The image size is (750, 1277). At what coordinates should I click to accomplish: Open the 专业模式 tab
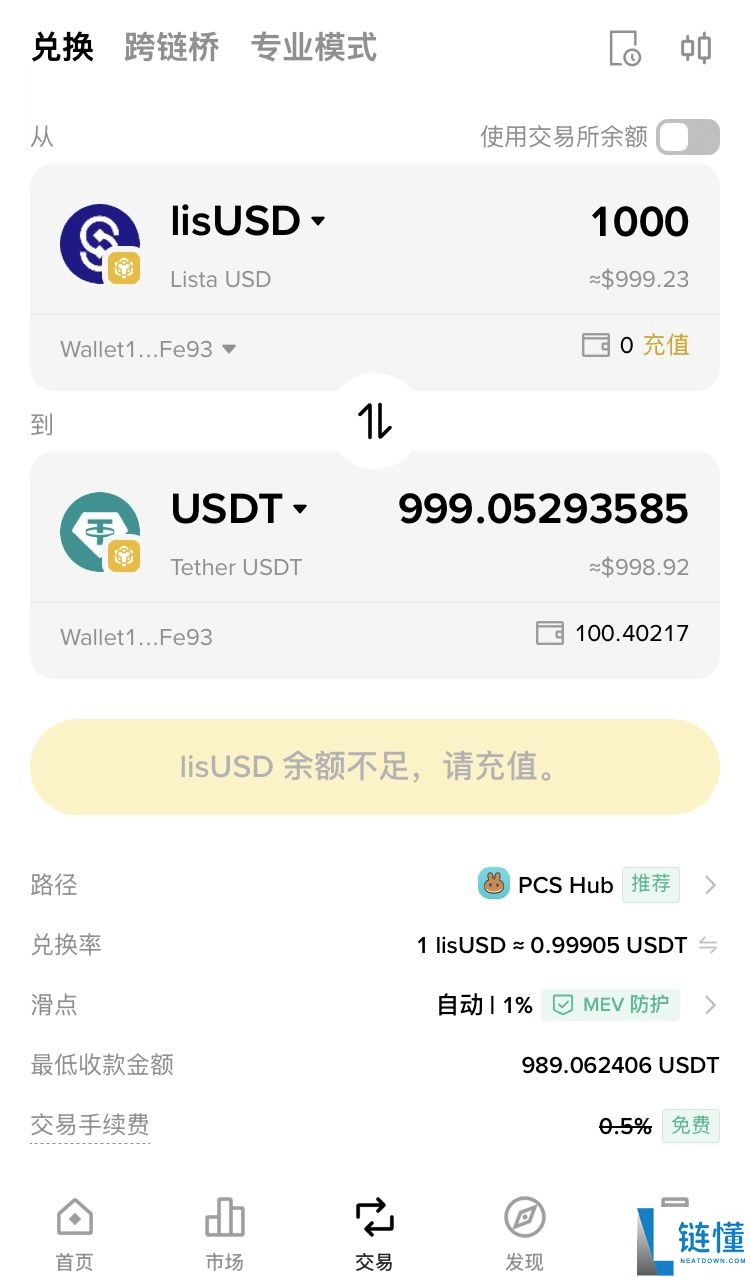pyautogui.click(x=315, y=47)
